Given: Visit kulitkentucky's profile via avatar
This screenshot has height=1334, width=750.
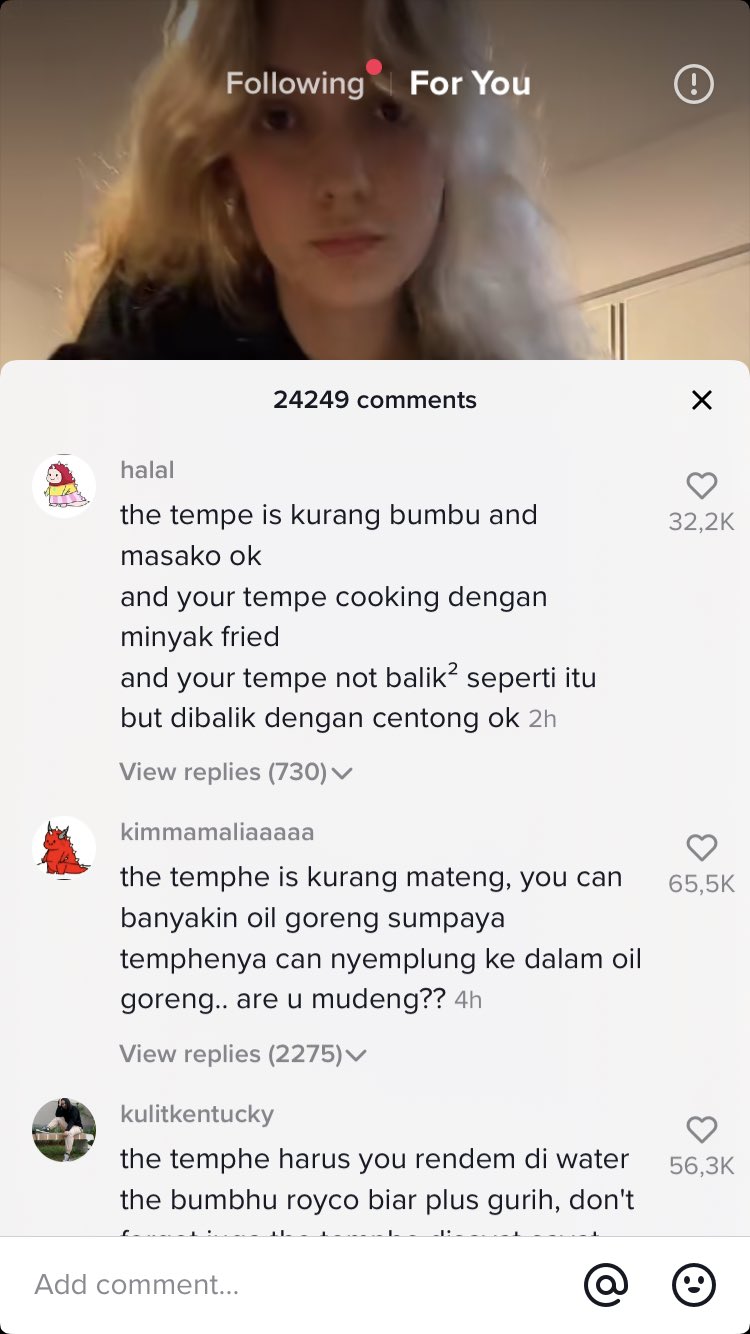Looking at the screenshot, I should coord(64,1130).
